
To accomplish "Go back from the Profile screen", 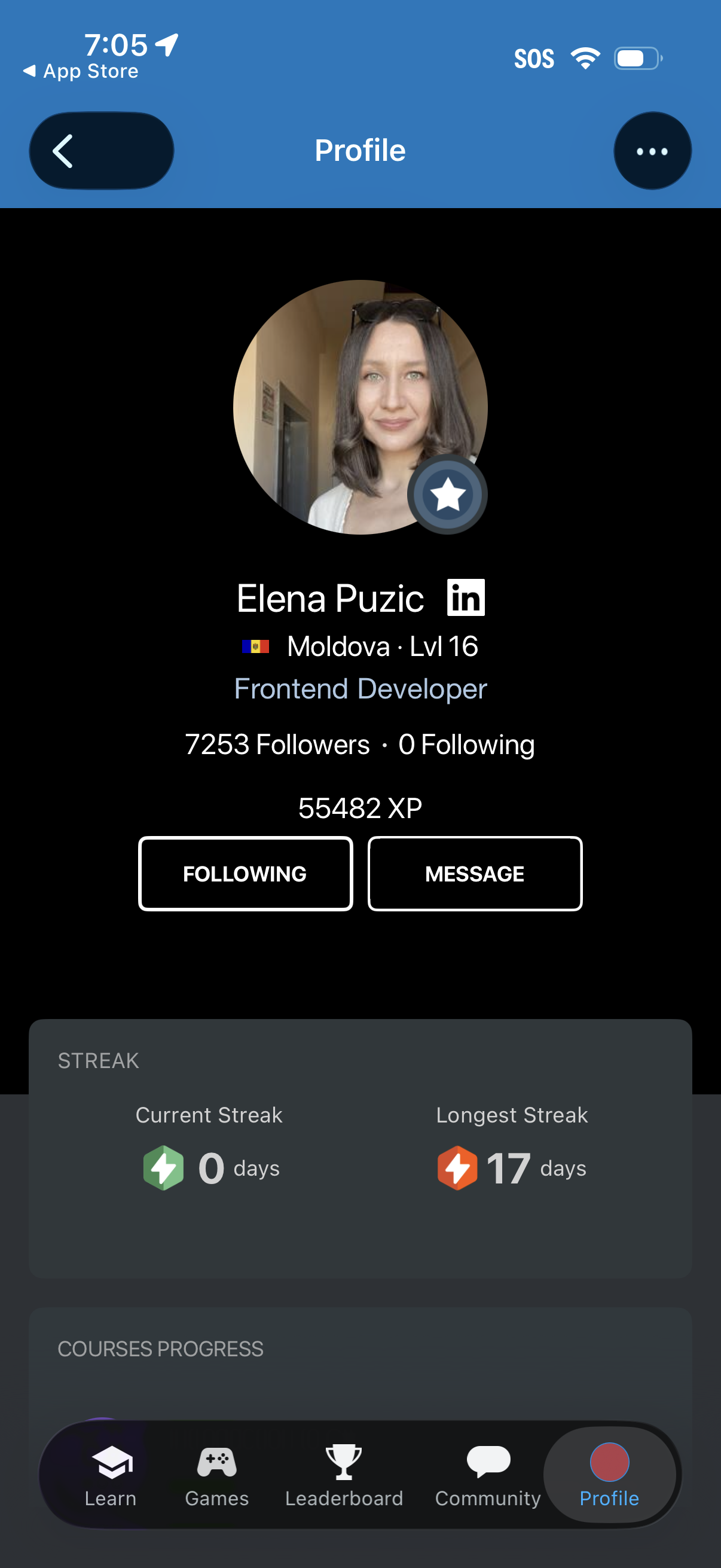I will 101,150.
